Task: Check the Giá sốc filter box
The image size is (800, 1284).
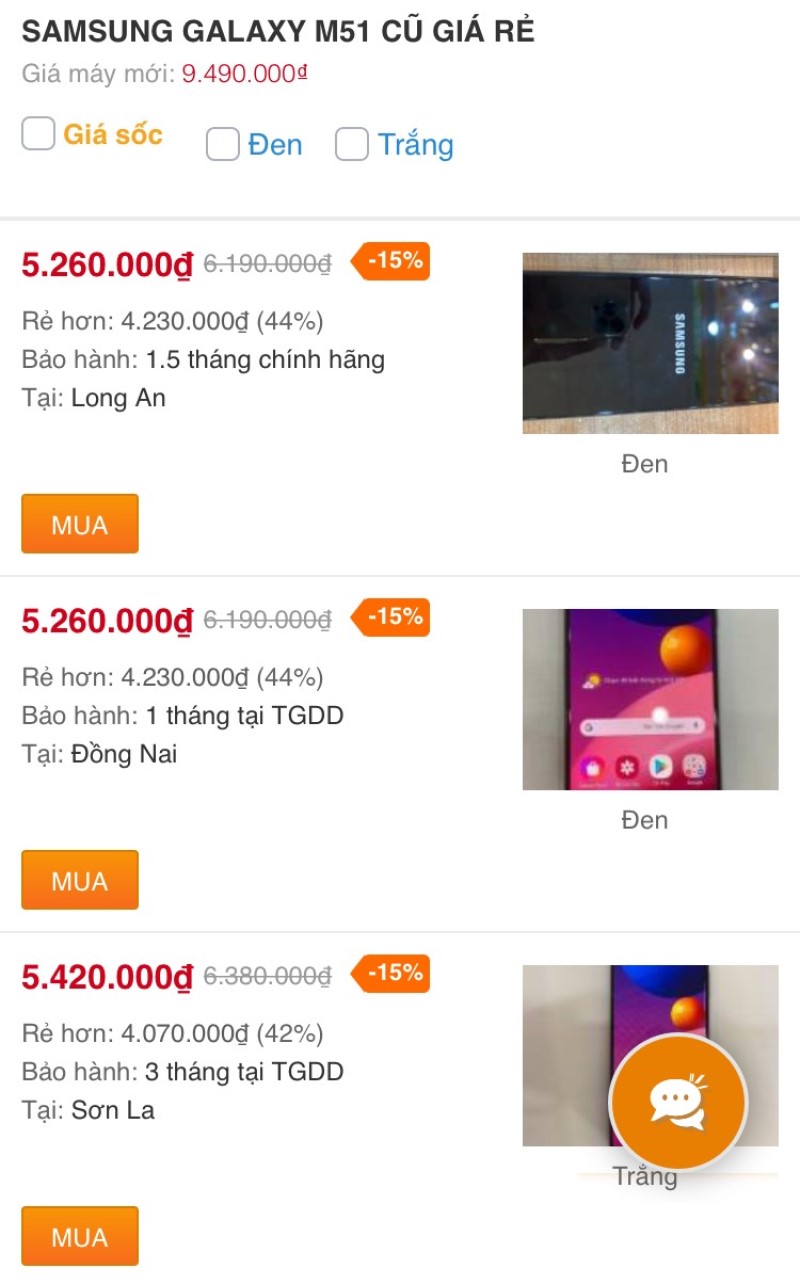Action: pos(38,134)
